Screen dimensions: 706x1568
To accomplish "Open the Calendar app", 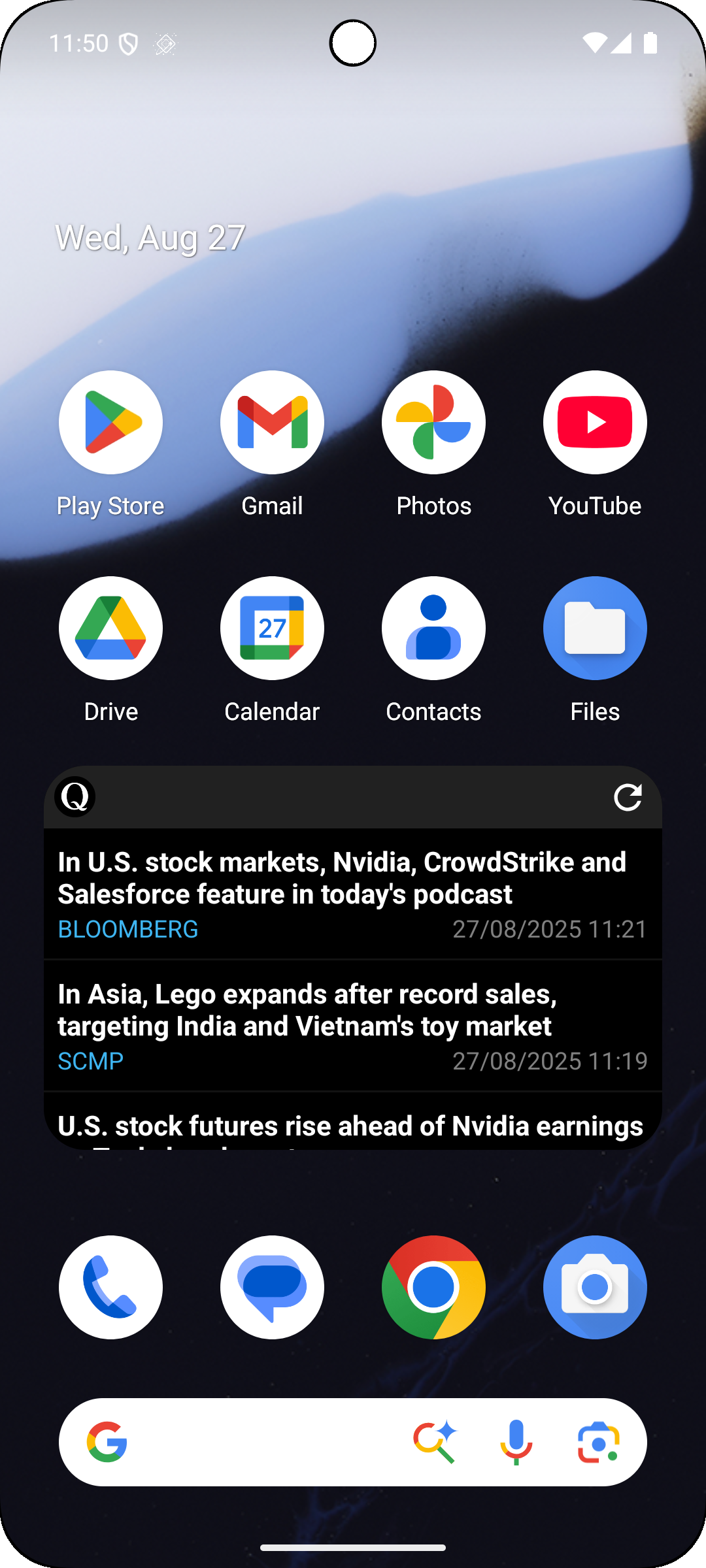I will pyautogui.click(x=272, y=629).
